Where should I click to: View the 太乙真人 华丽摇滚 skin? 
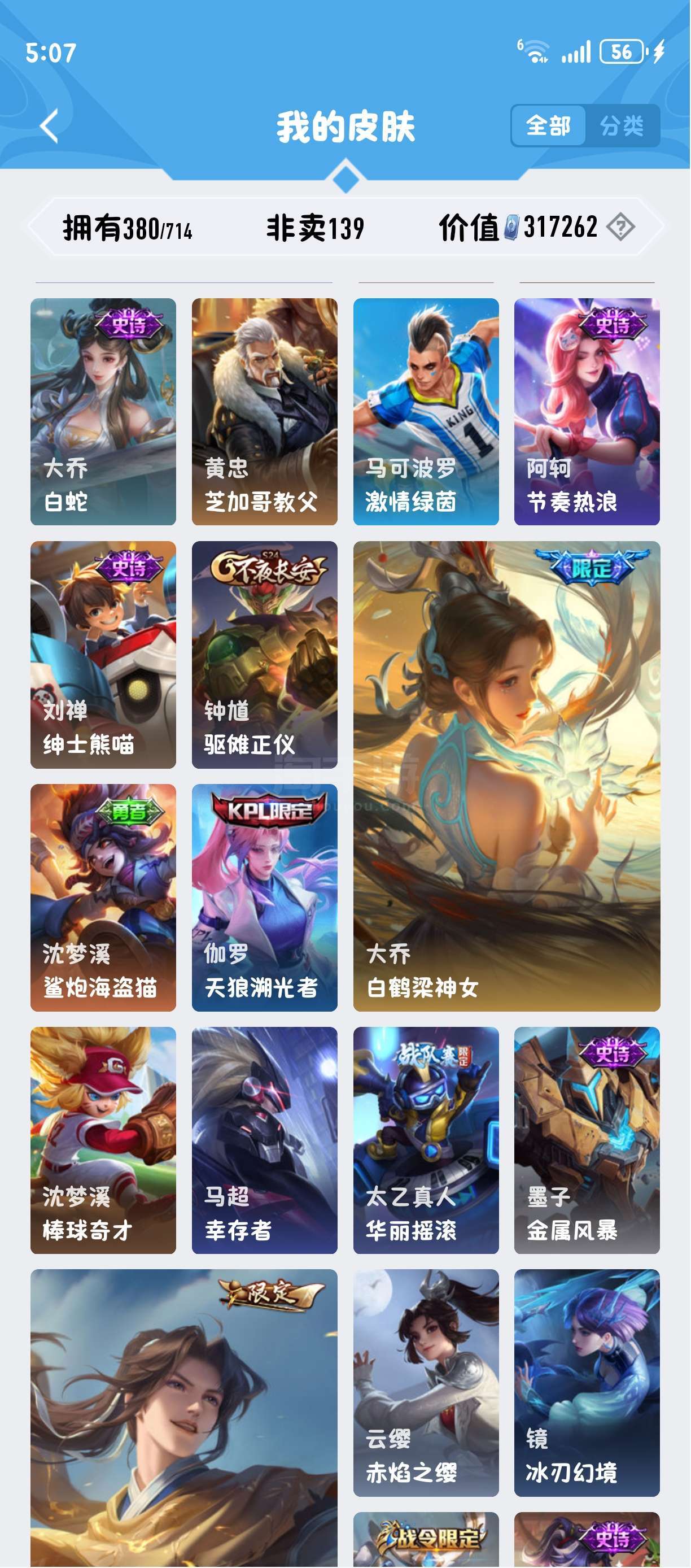[x=426, y=1140]
